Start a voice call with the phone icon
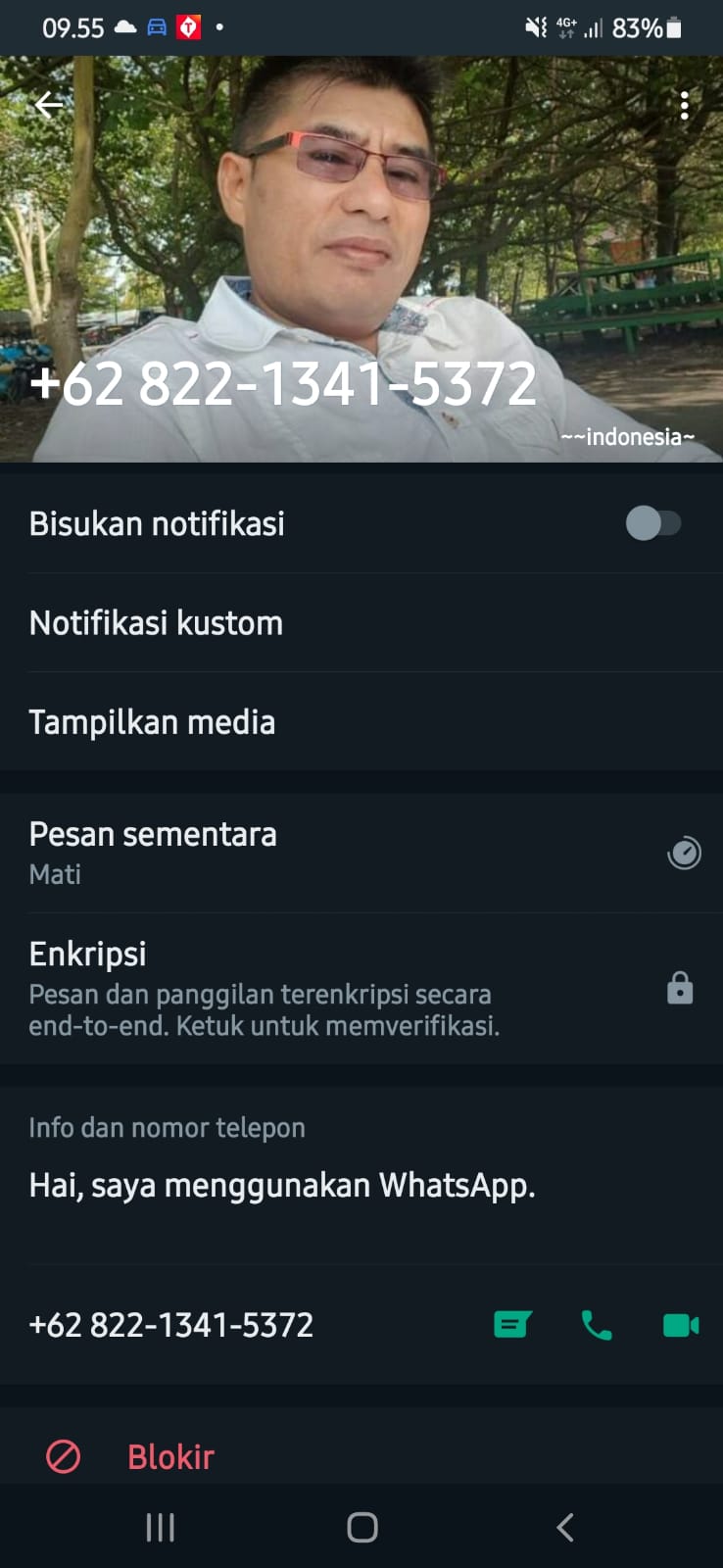Screen dimensions: 723x1568 (597, 1325)
